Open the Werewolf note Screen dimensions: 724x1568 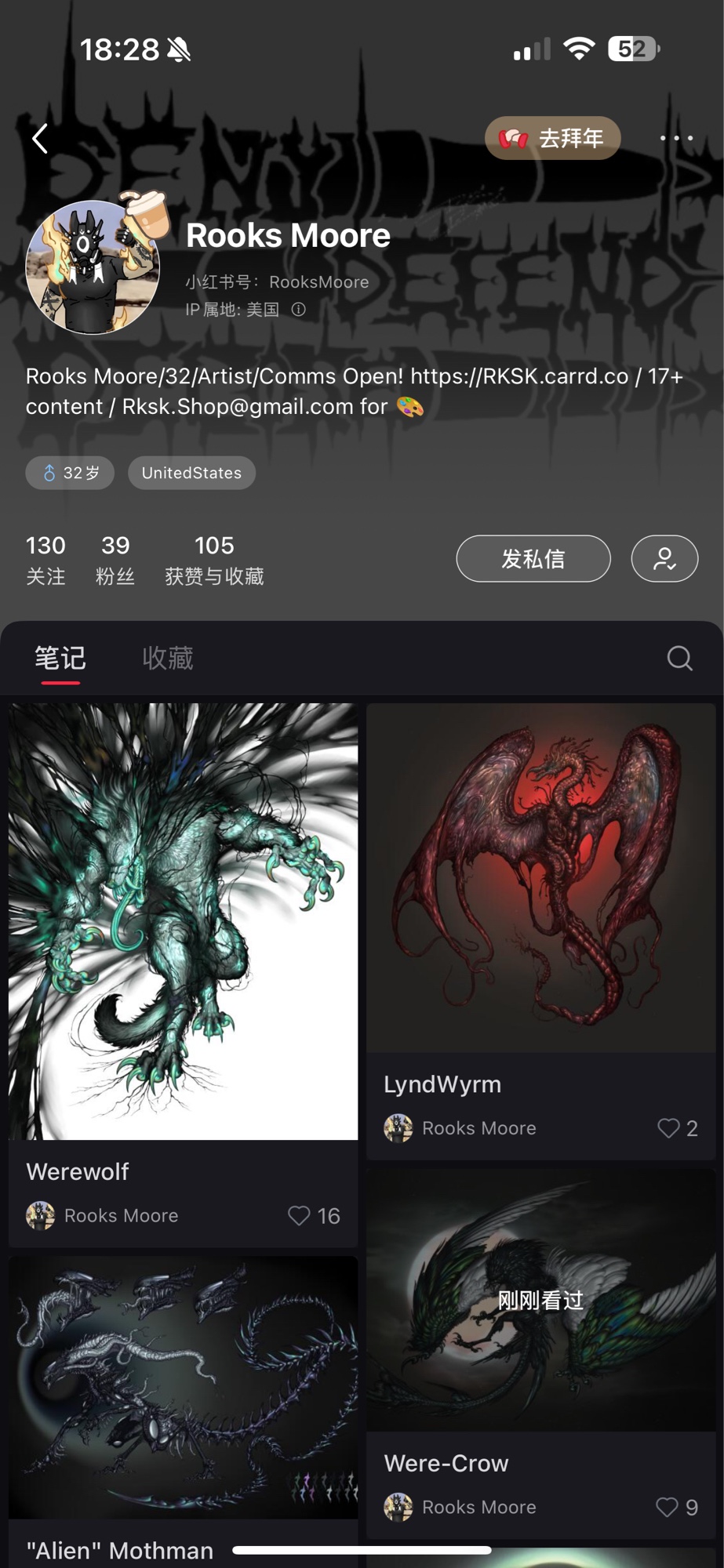click(x=183, y=921)
